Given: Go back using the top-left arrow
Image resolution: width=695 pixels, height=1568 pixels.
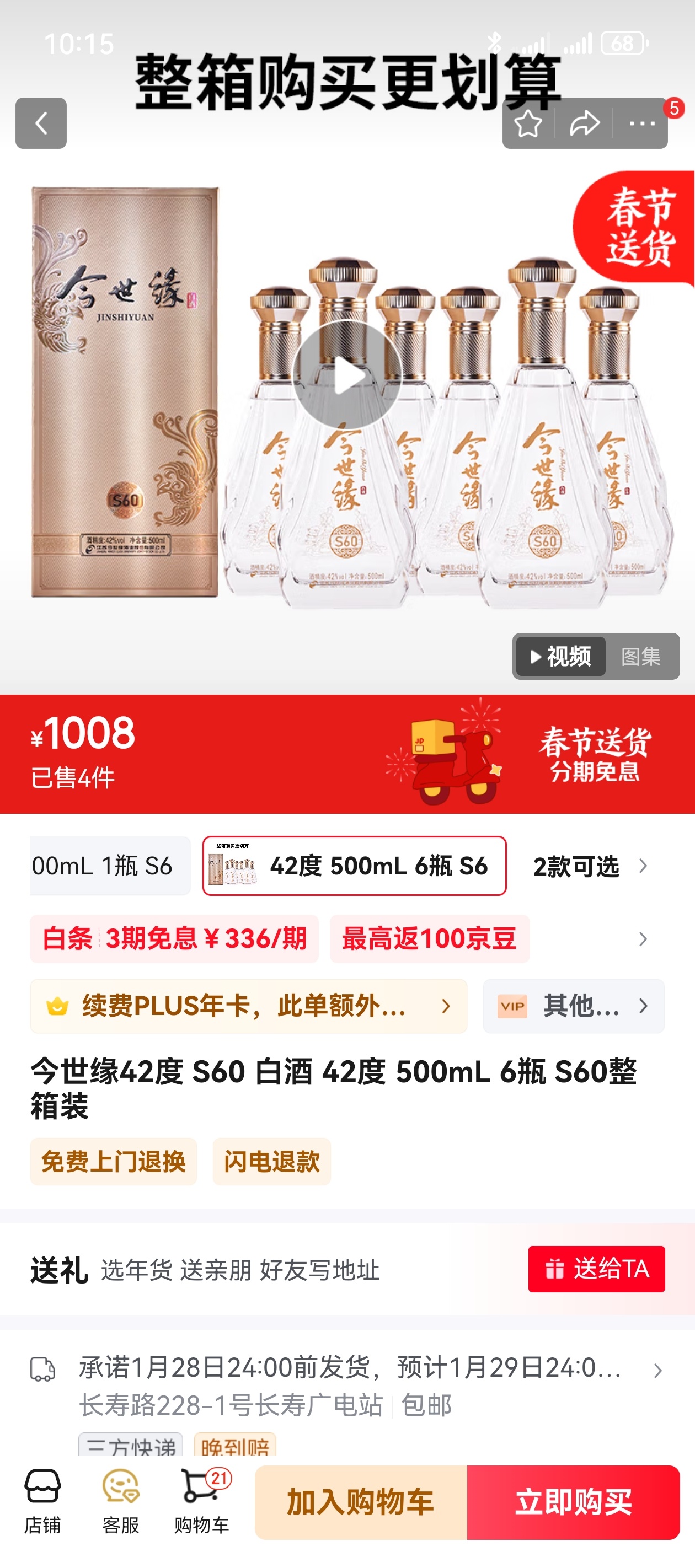Looking at the screenshot, I should [x=41, y=123].
